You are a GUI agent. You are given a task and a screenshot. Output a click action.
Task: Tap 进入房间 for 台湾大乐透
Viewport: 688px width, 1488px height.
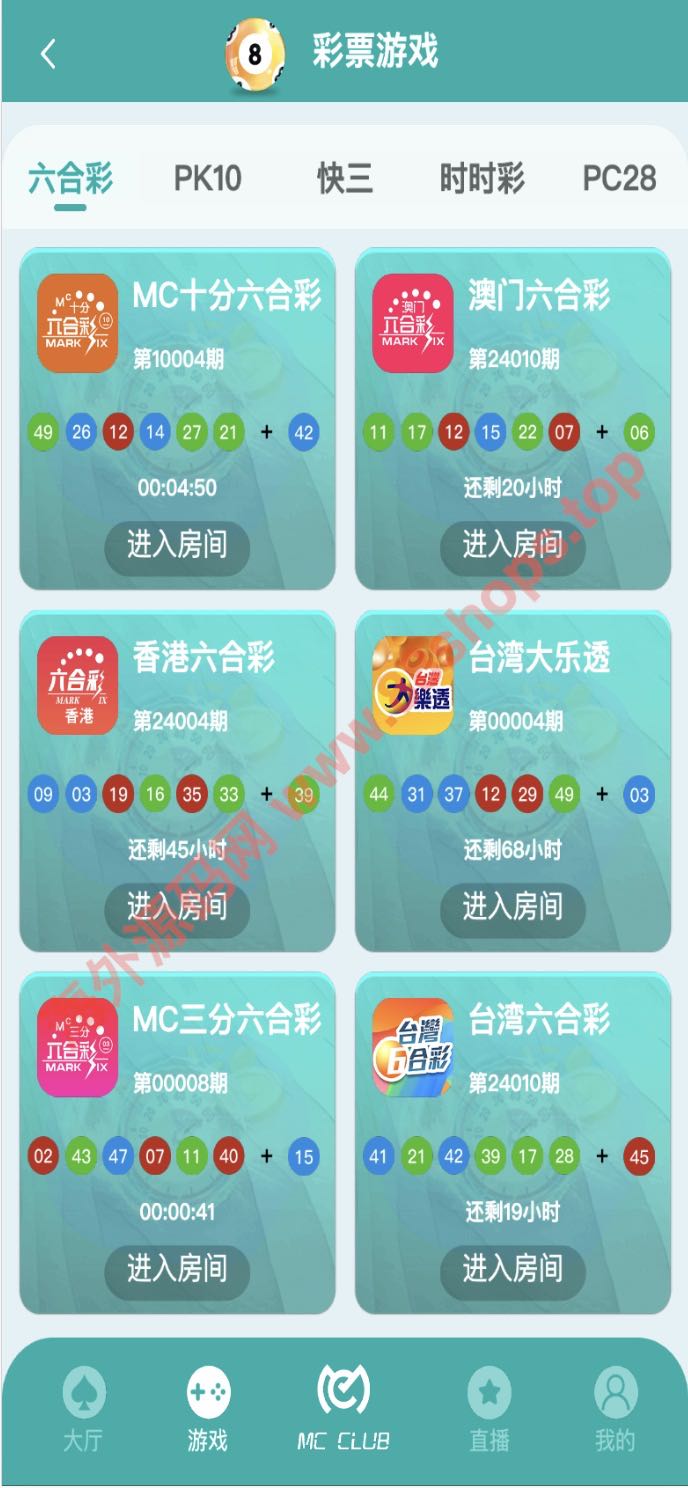pos(512,907)
